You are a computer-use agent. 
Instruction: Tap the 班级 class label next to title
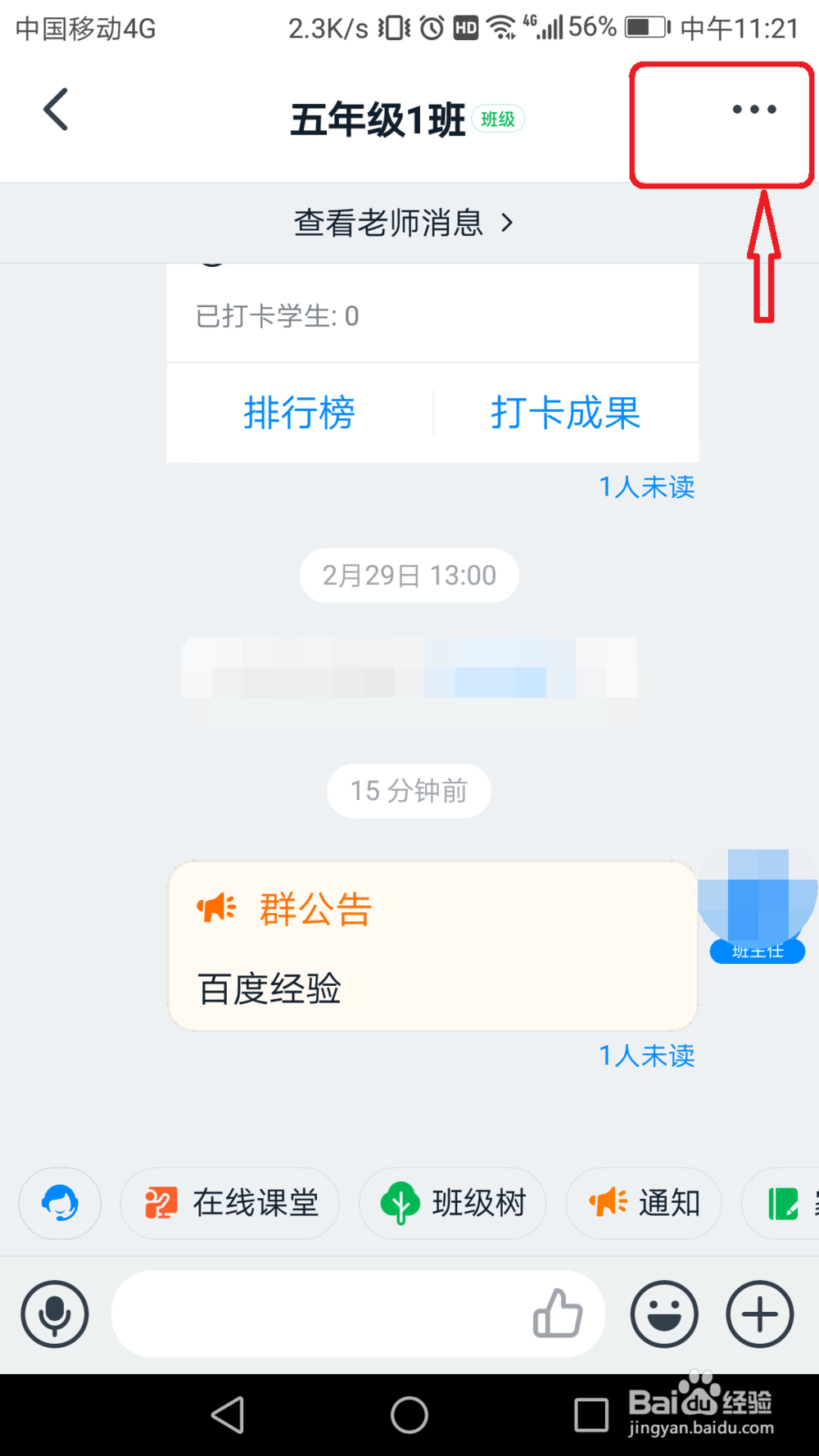pyautogui.click(x=497, y=119)
